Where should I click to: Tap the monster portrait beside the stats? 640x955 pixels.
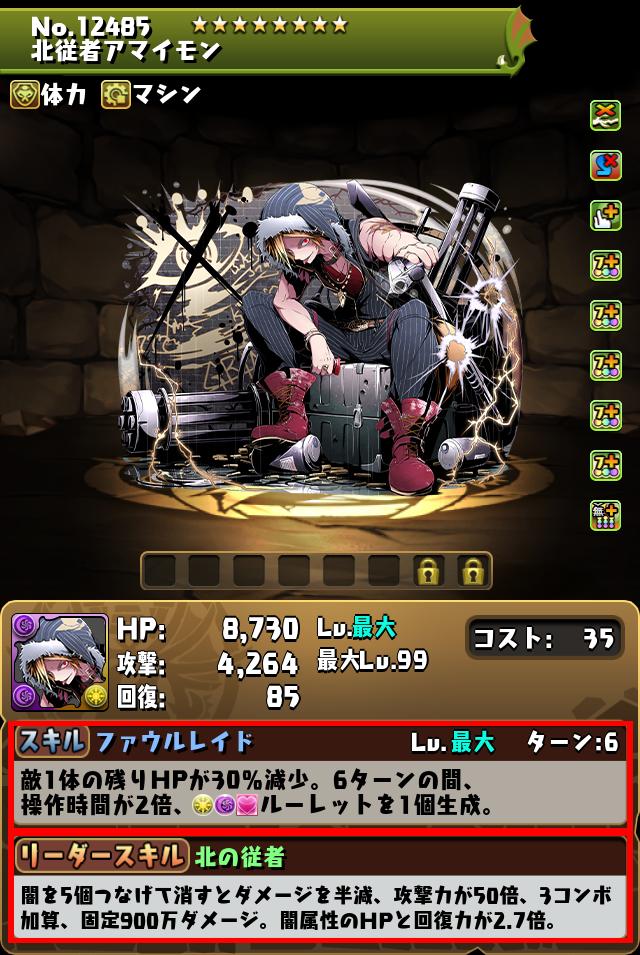(59, 661)
